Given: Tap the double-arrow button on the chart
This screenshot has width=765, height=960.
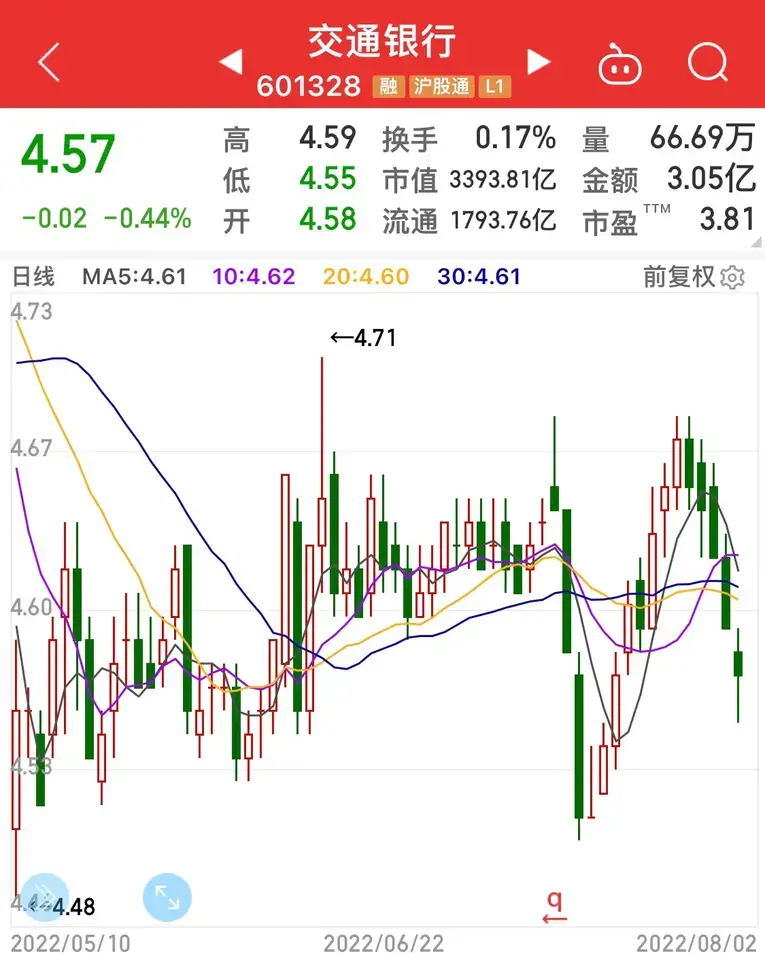Looking at the screenshot, I should pos(45,897).
